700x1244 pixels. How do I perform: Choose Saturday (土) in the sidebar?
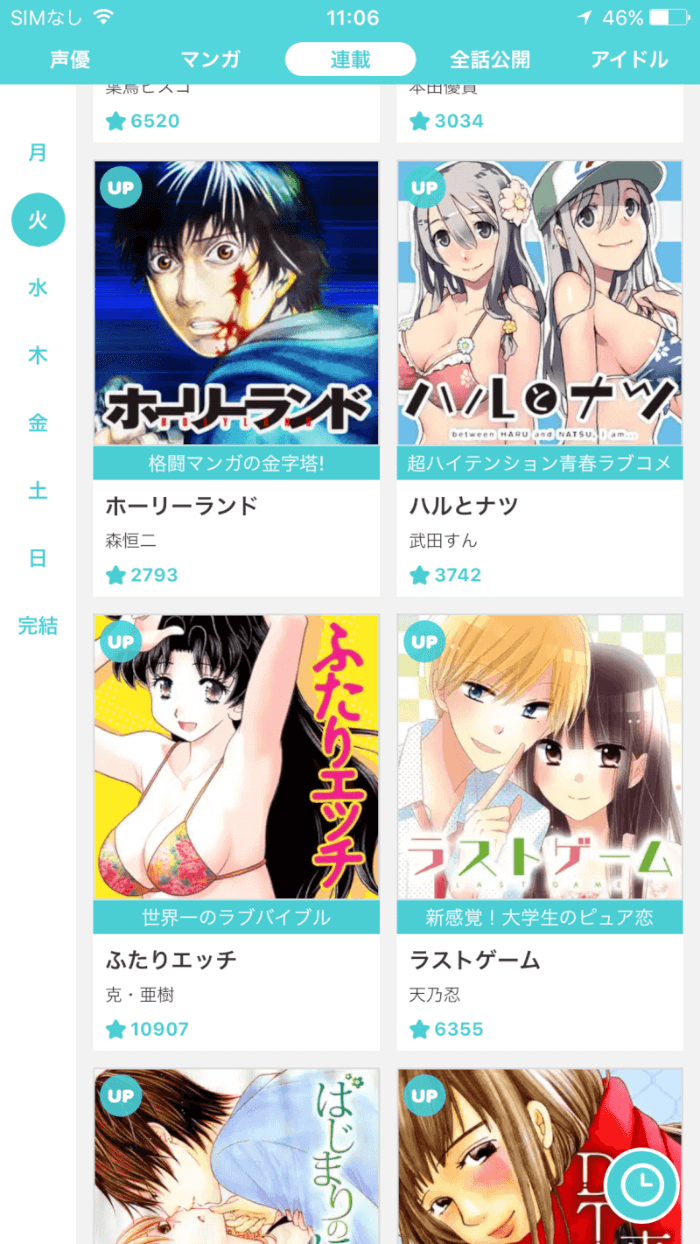38,491
